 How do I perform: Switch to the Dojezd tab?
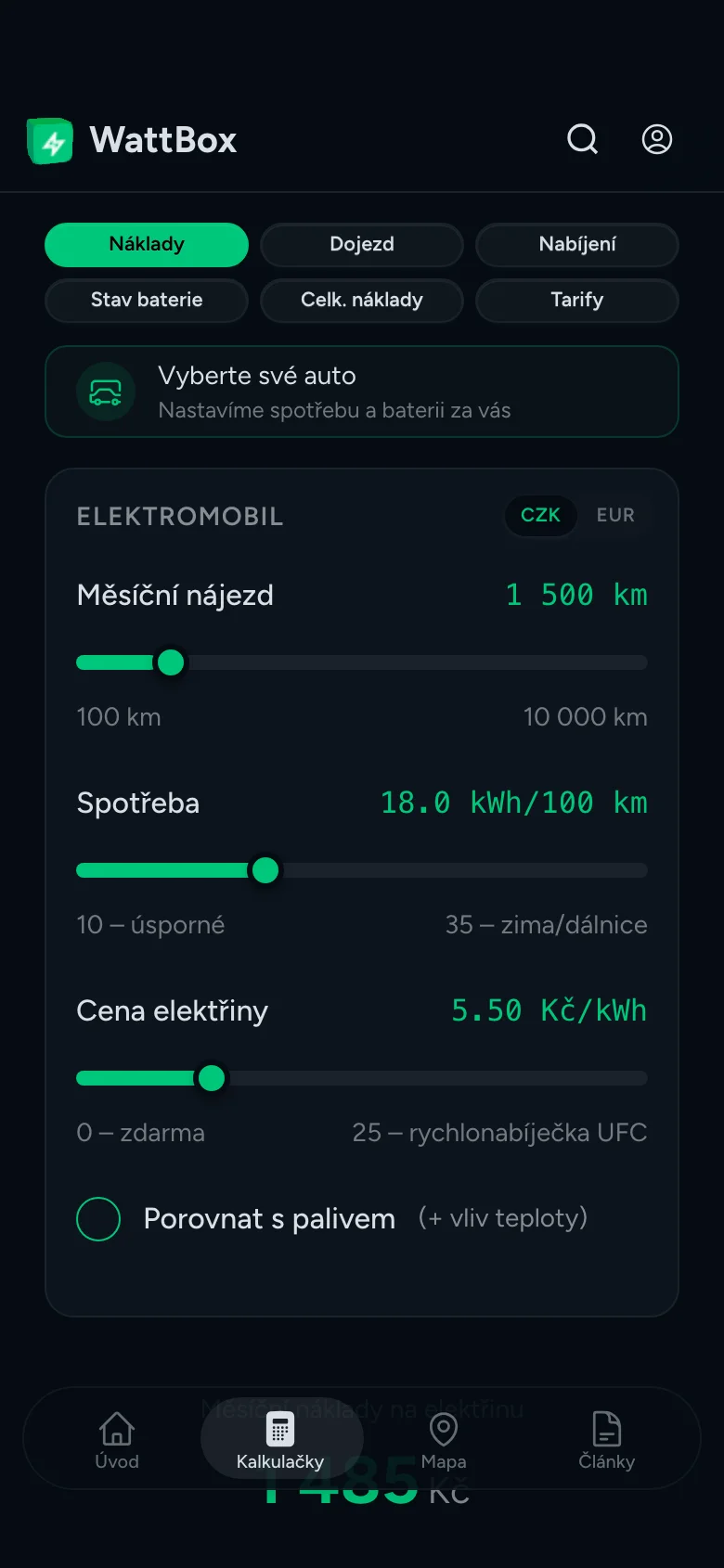click(x=362, y=245)
